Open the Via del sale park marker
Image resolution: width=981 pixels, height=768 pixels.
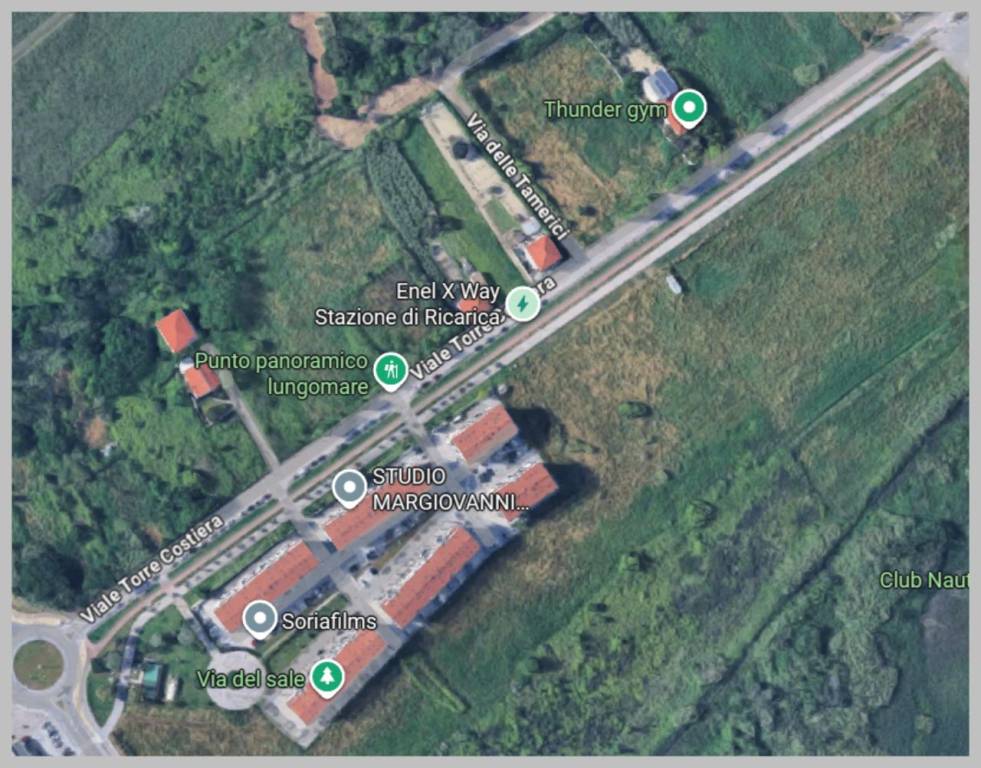pyautogui.click(x=325, y=677)
